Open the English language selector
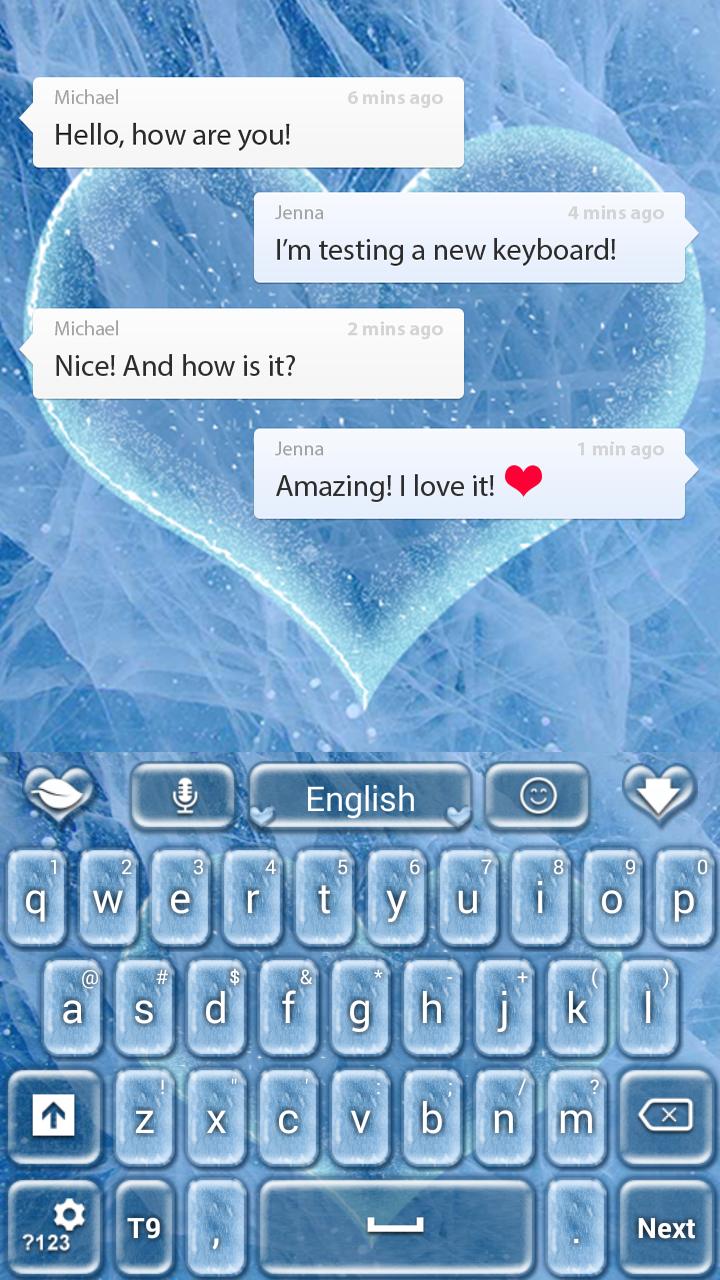The image size is (720, 1280). [x=361, y=797]
